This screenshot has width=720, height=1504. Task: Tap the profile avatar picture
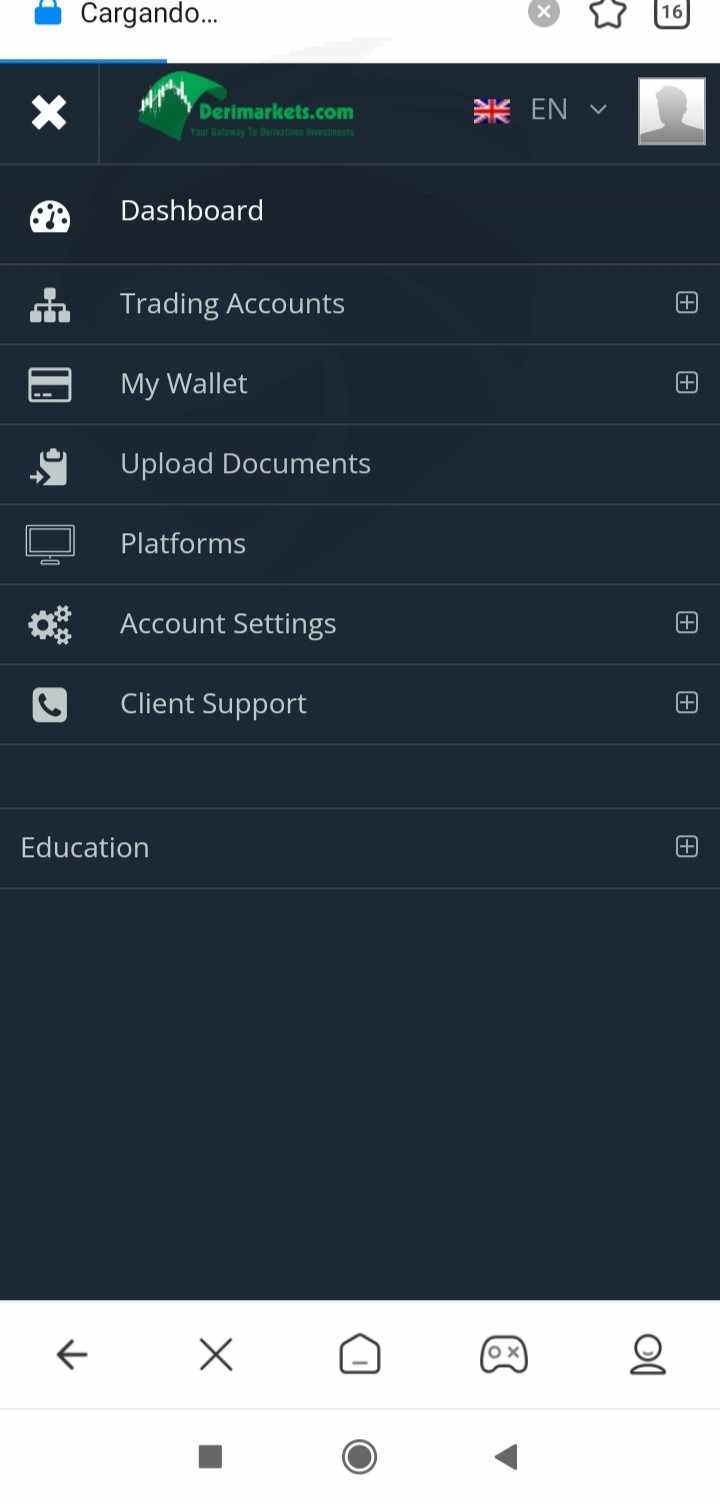tap(672, 111)
